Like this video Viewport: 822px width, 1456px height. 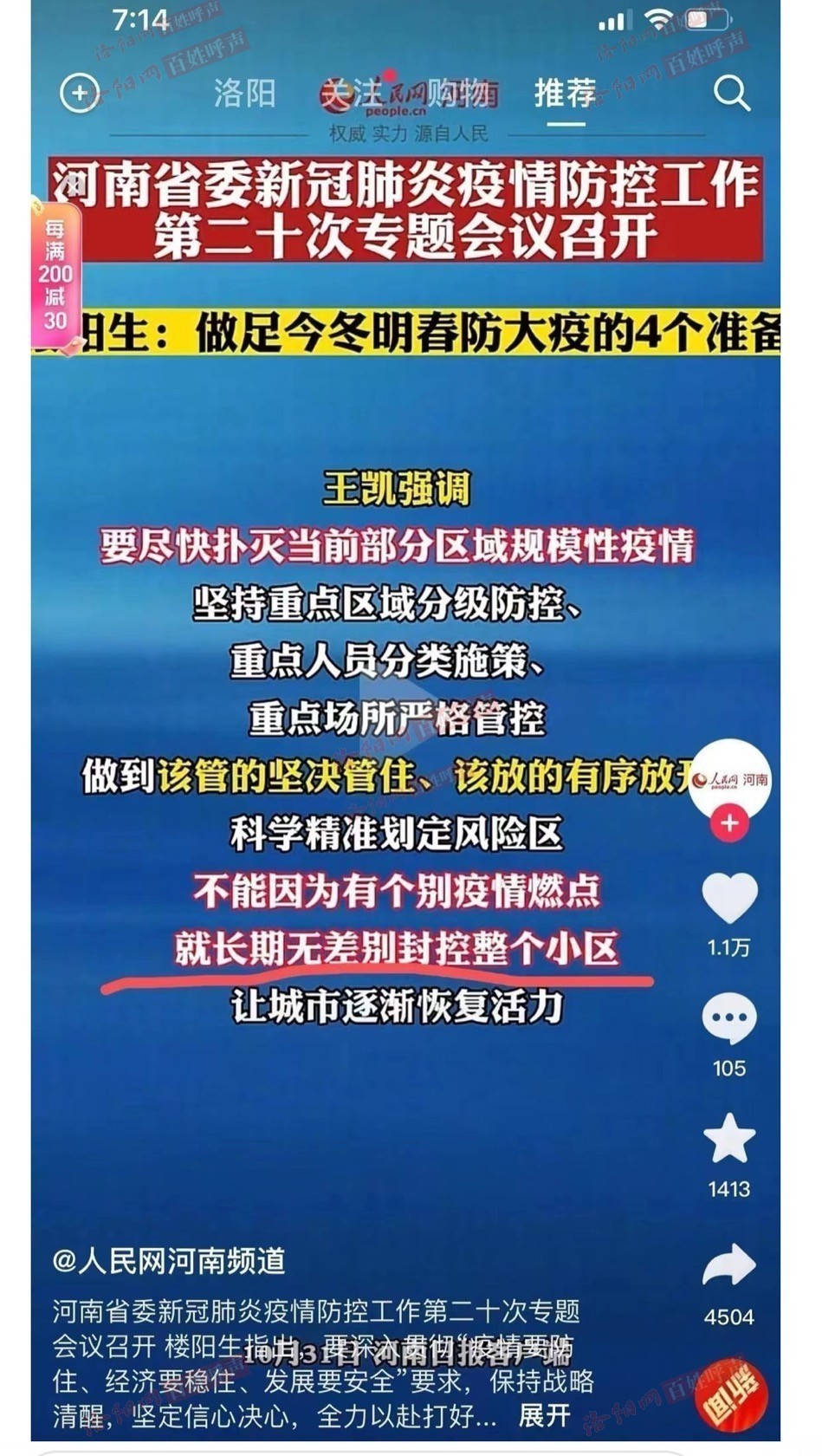(729, 900)
